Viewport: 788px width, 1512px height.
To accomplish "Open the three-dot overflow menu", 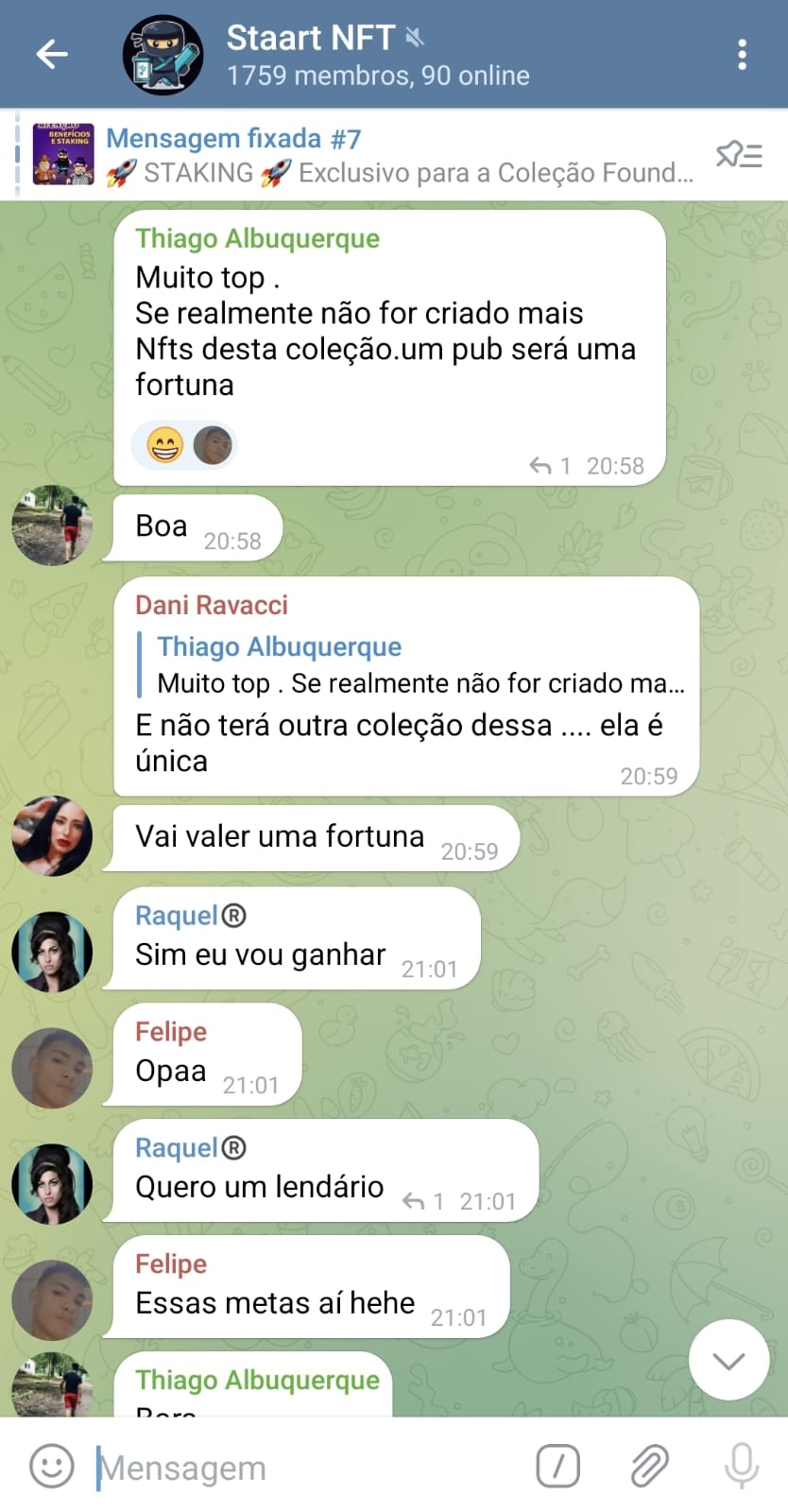I will pos(742,55).
